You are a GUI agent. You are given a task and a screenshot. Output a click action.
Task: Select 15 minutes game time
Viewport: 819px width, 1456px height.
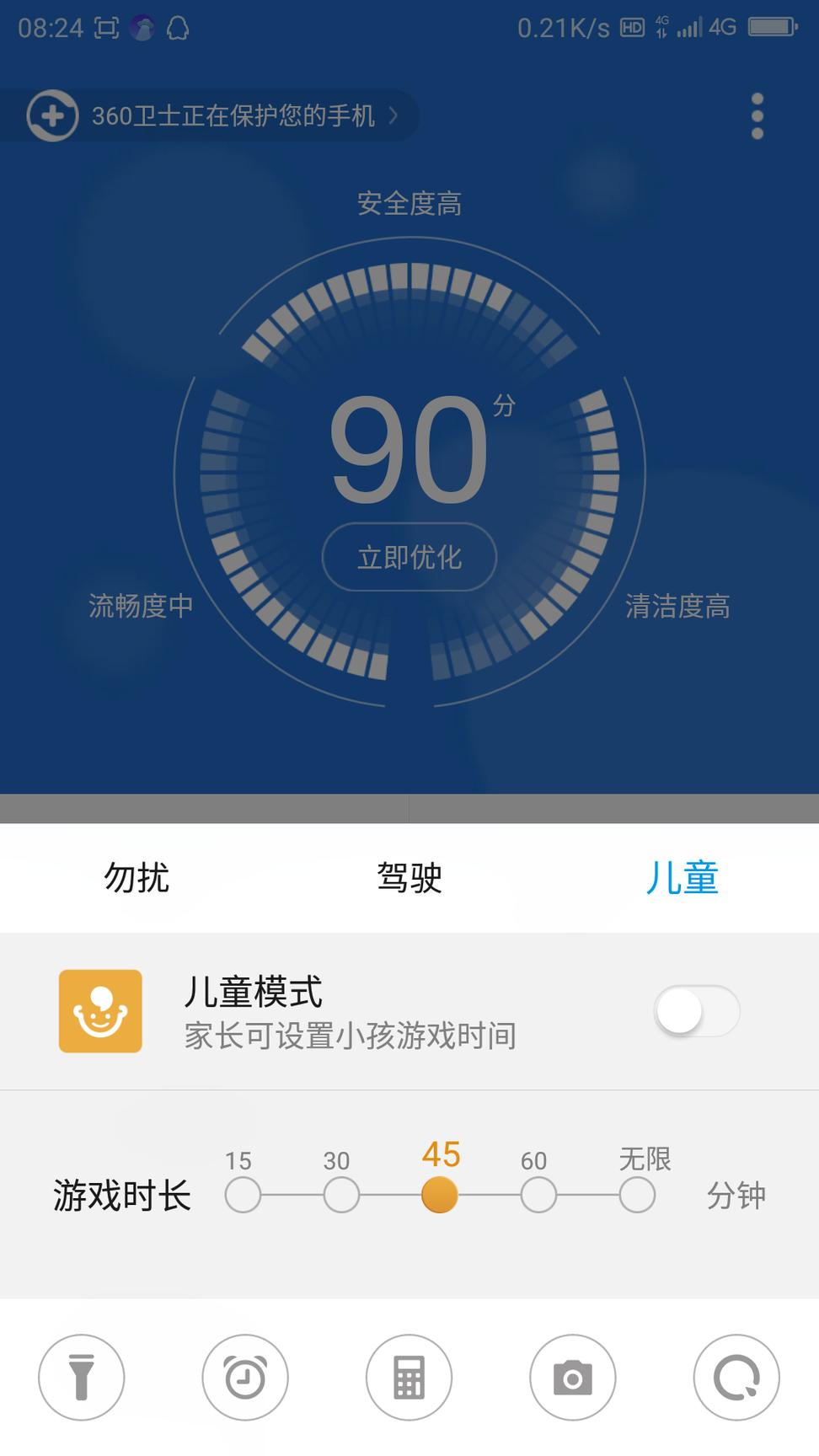[x=243, y=1194]
